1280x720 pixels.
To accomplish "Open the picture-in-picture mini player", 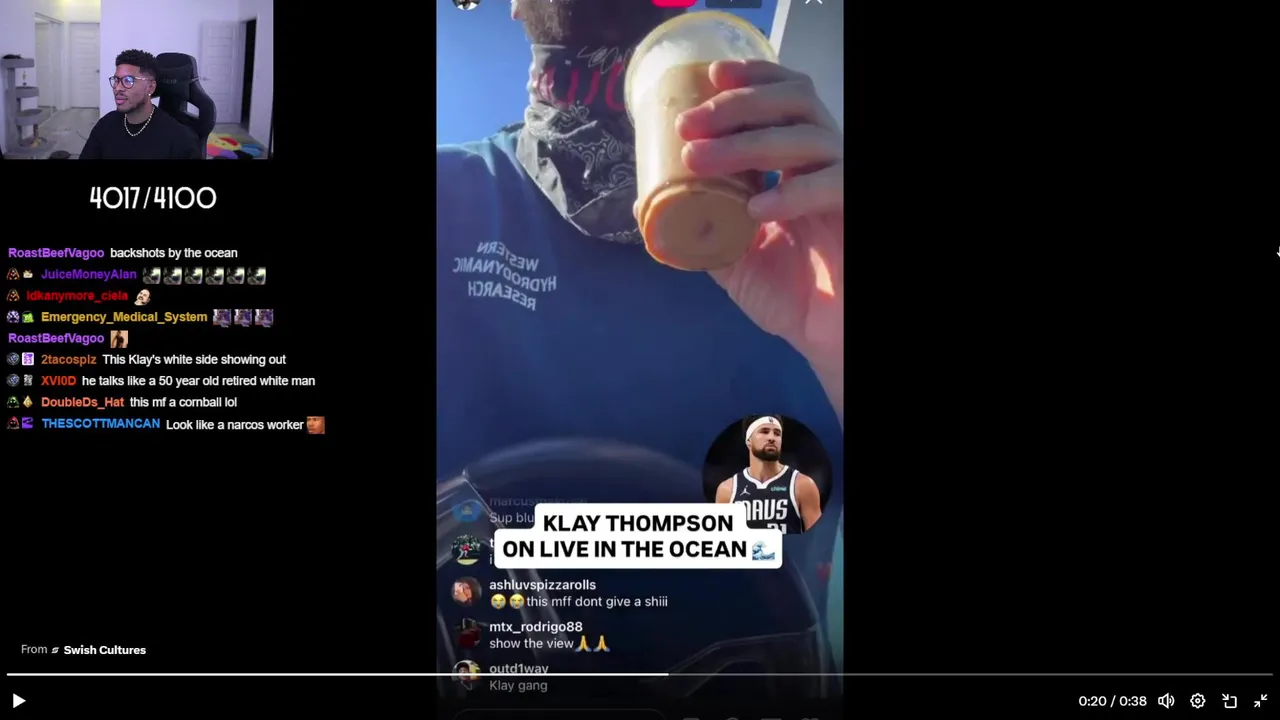I will click(1229, 701).
